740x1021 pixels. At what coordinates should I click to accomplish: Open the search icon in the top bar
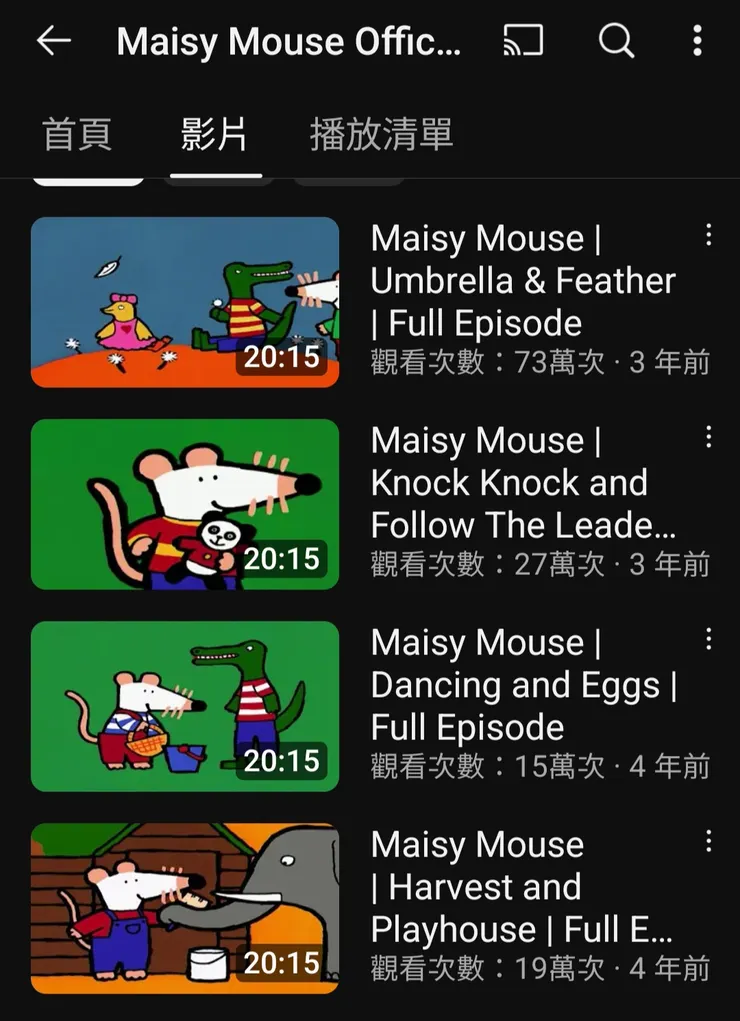tap(616, 41)
